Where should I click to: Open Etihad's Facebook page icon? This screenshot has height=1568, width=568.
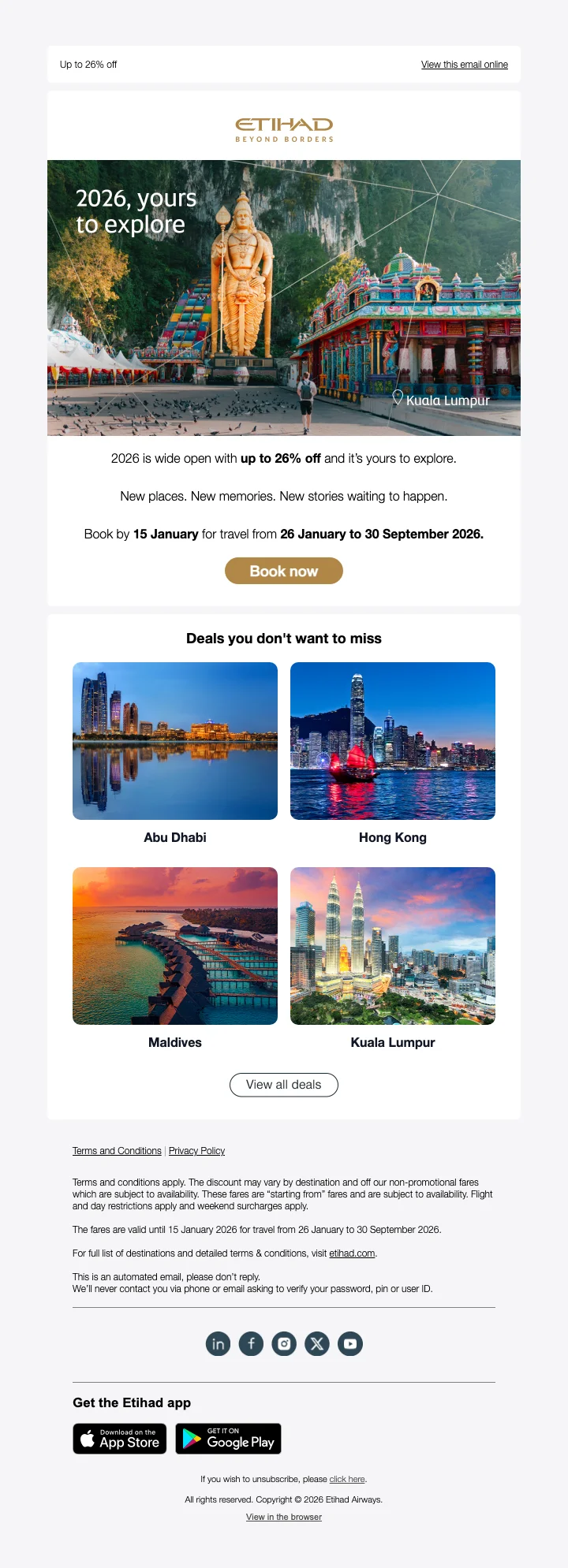(x=251, y=1343)
